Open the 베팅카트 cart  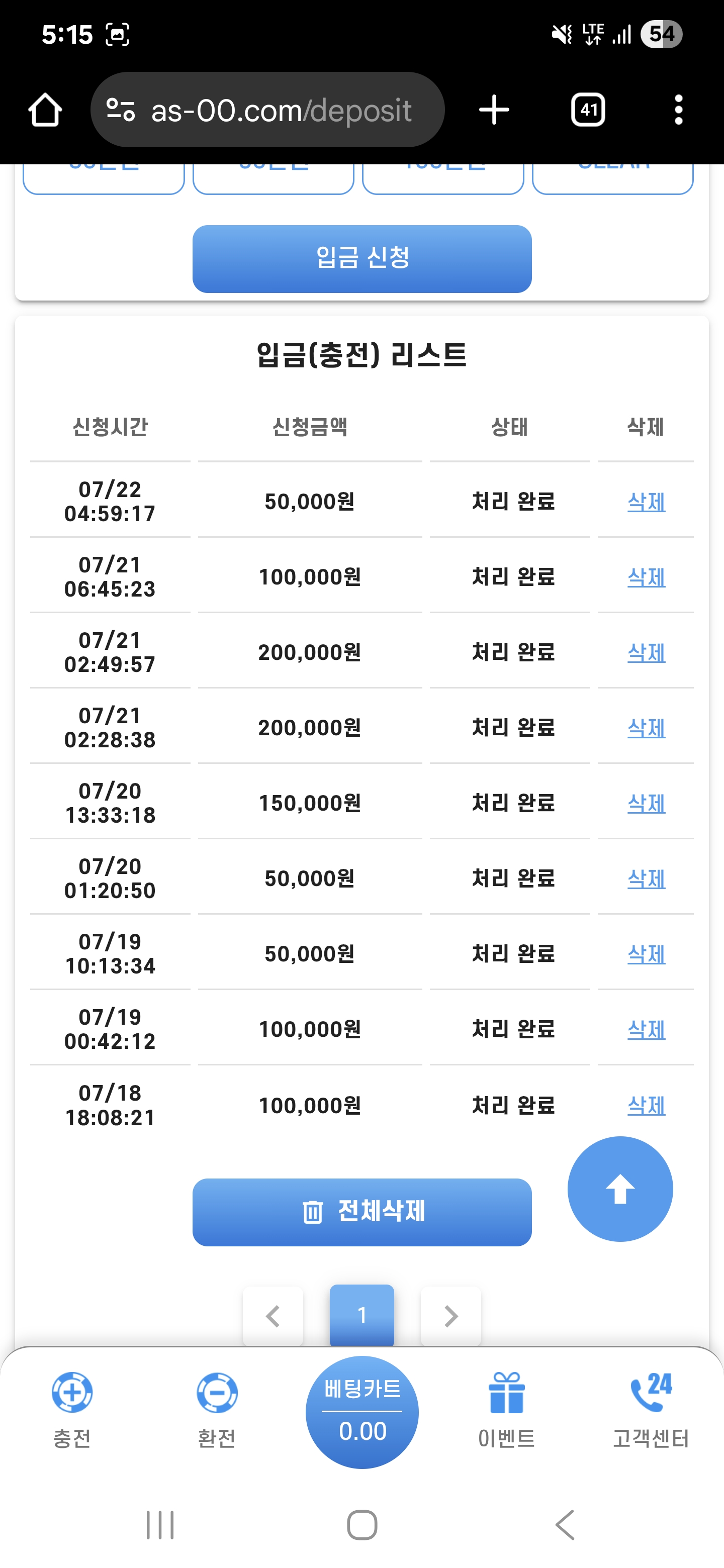tap(361, 1412)
